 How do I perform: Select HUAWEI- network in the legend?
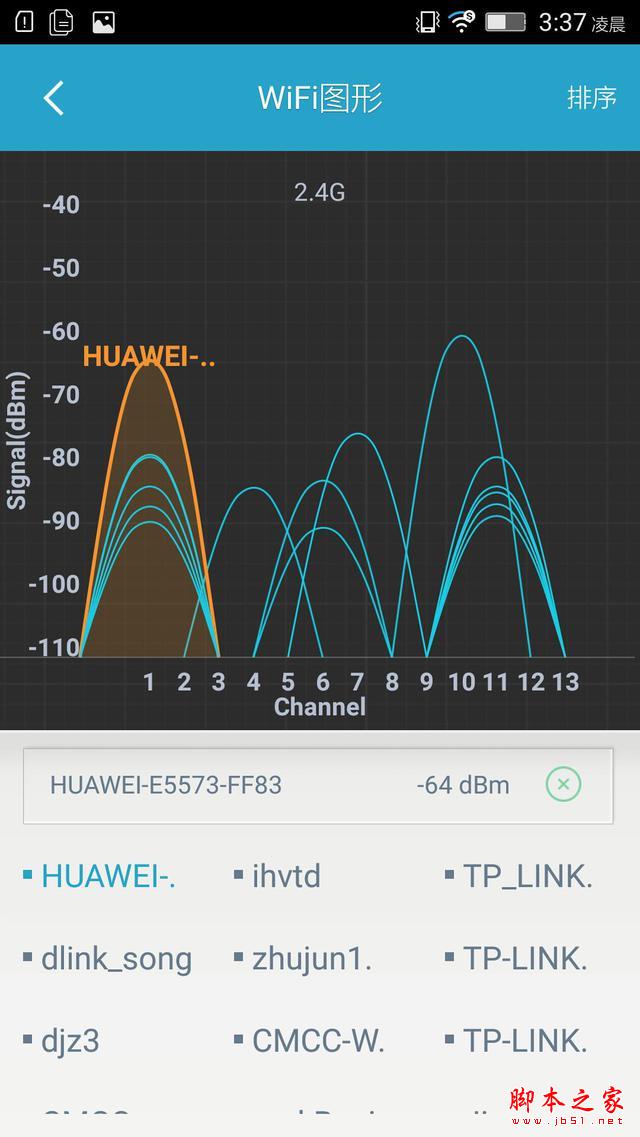107,877
